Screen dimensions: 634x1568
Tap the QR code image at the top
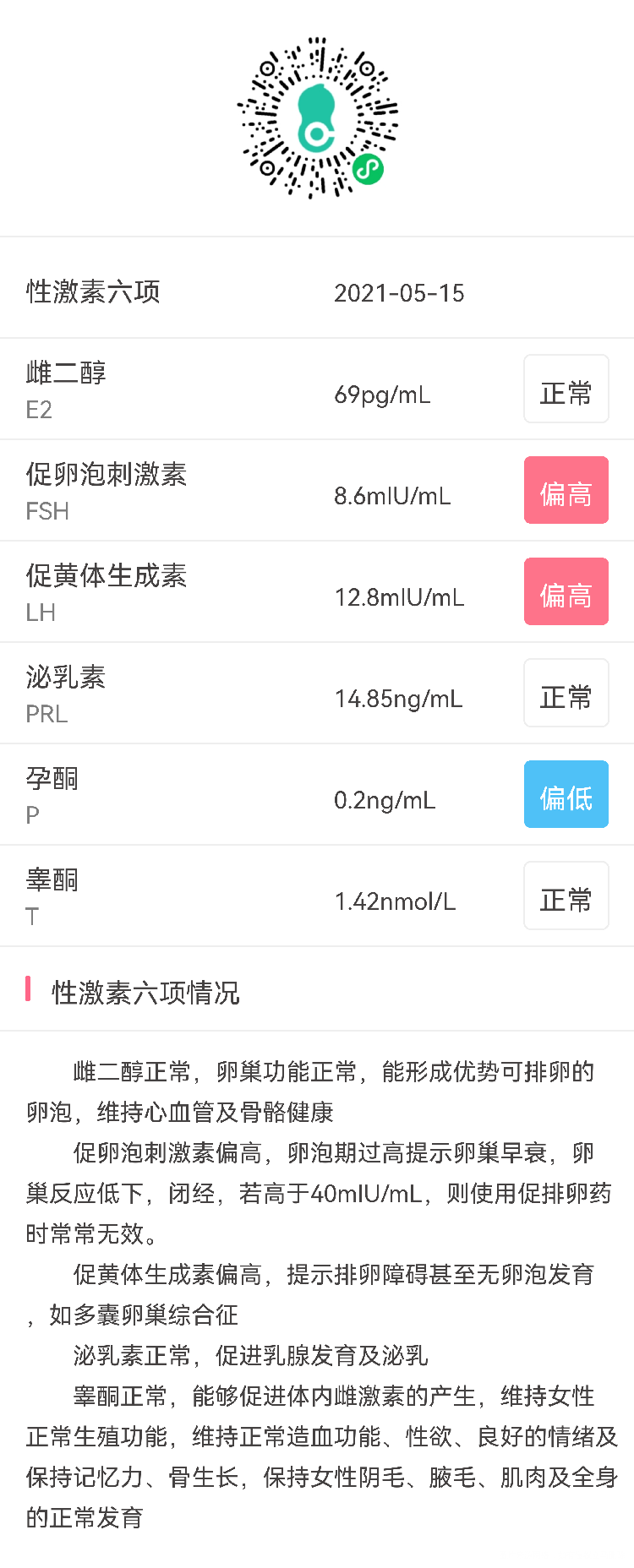(317, 118)
